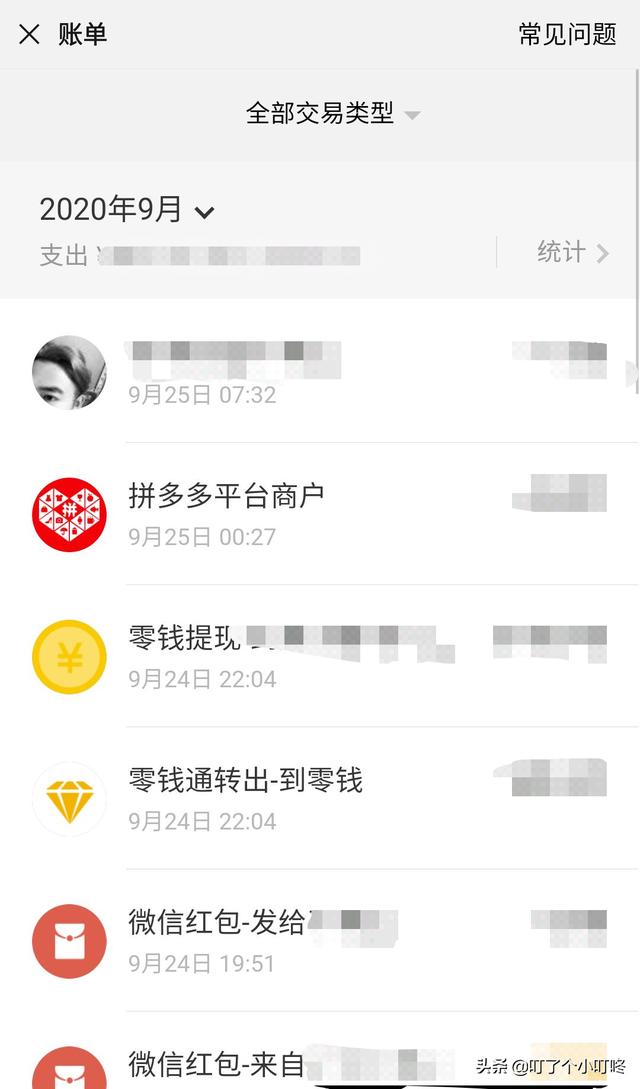Open the 零钱通转出-到零钱 record
The width and height of the screenshot is (640, 1089).
click(330, 799)
